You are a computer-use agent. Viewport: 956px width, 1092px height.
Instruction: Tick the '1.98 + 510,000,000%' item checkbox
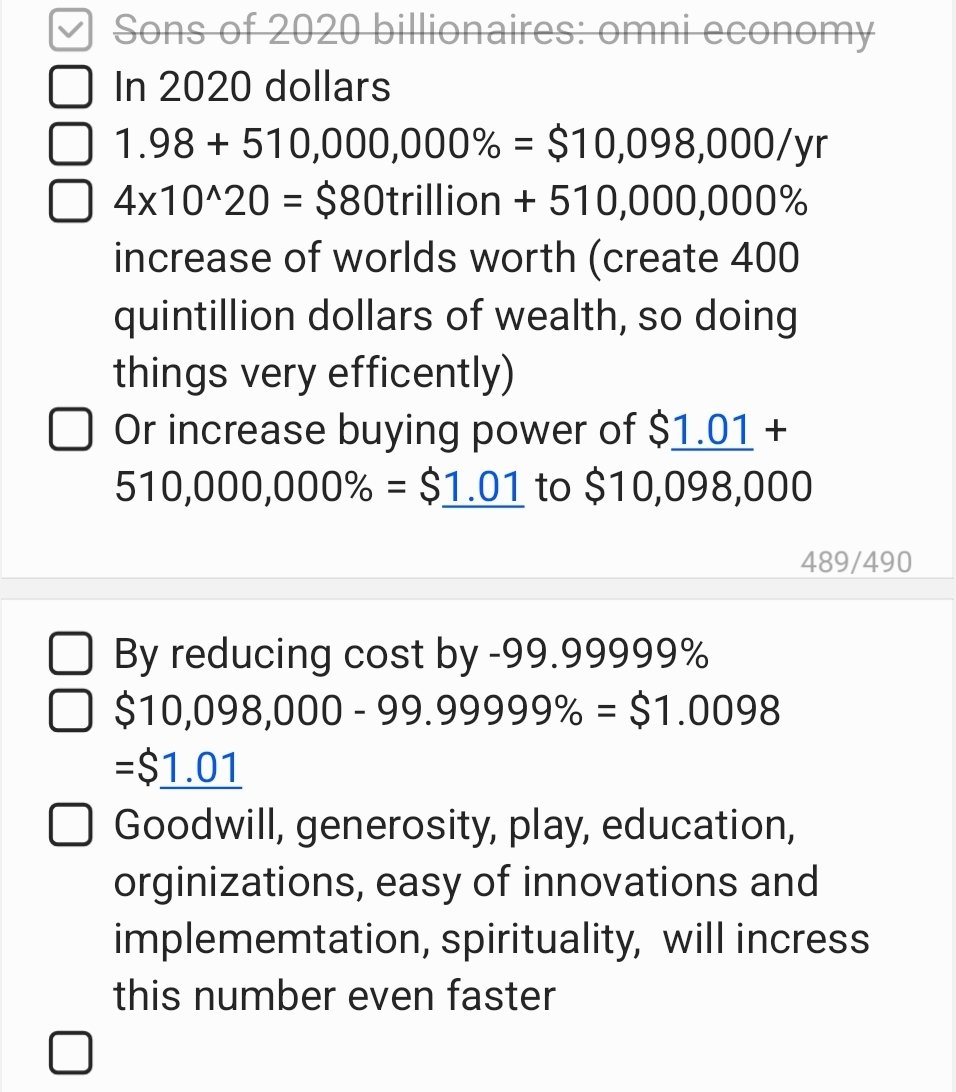(70, 143)
